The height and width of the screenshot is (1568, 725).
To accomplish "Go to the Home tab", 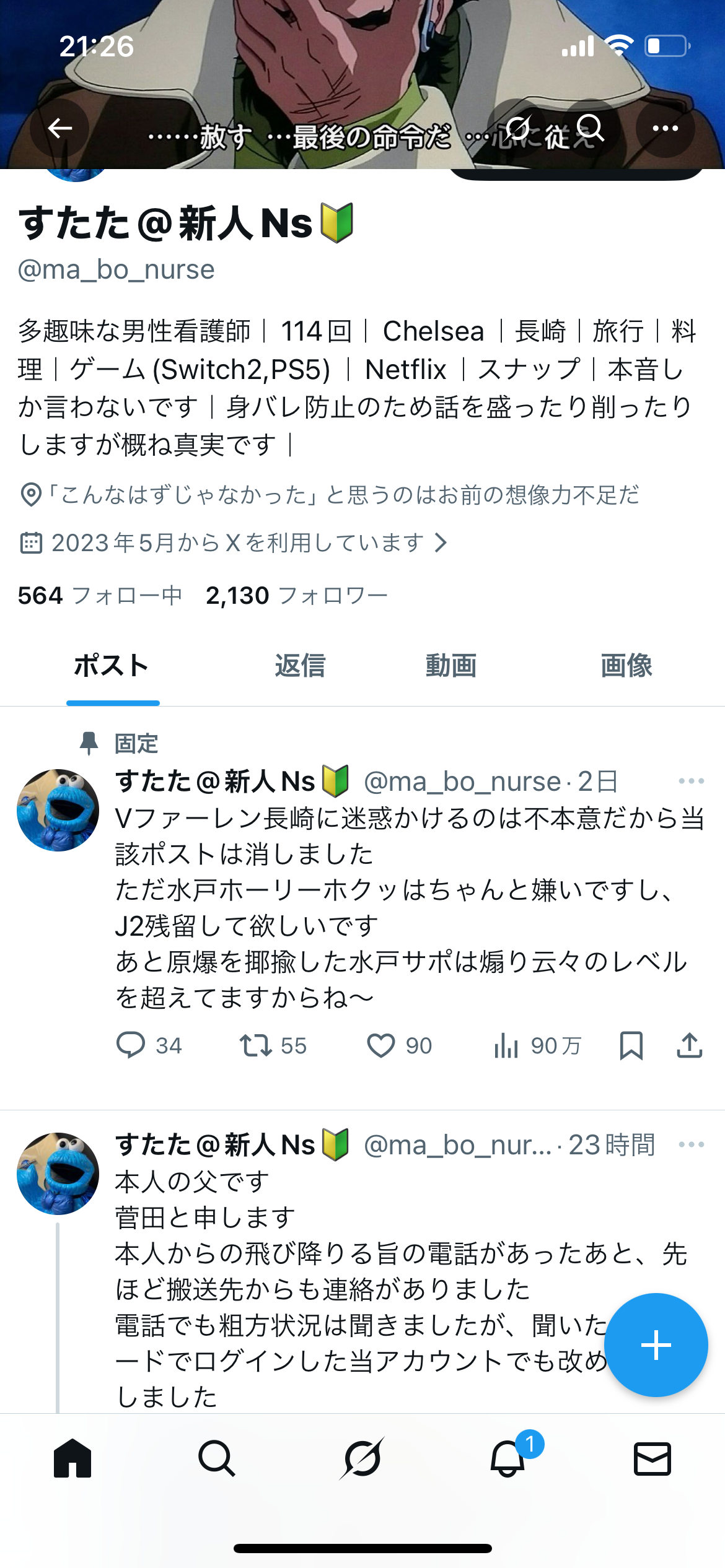I will pos(72,1458).
